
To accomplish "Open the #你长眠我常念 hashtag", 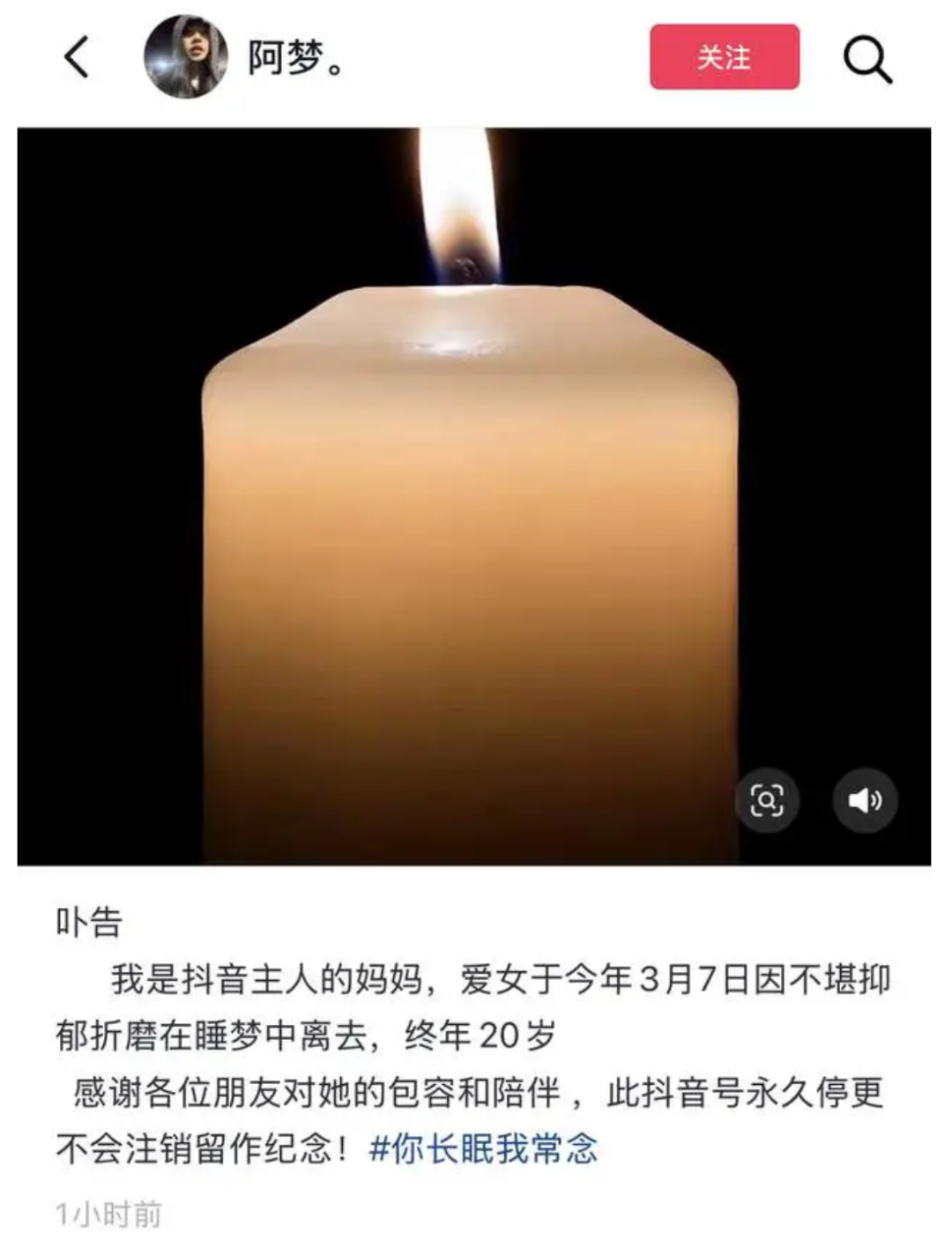I will point(483,1149).
